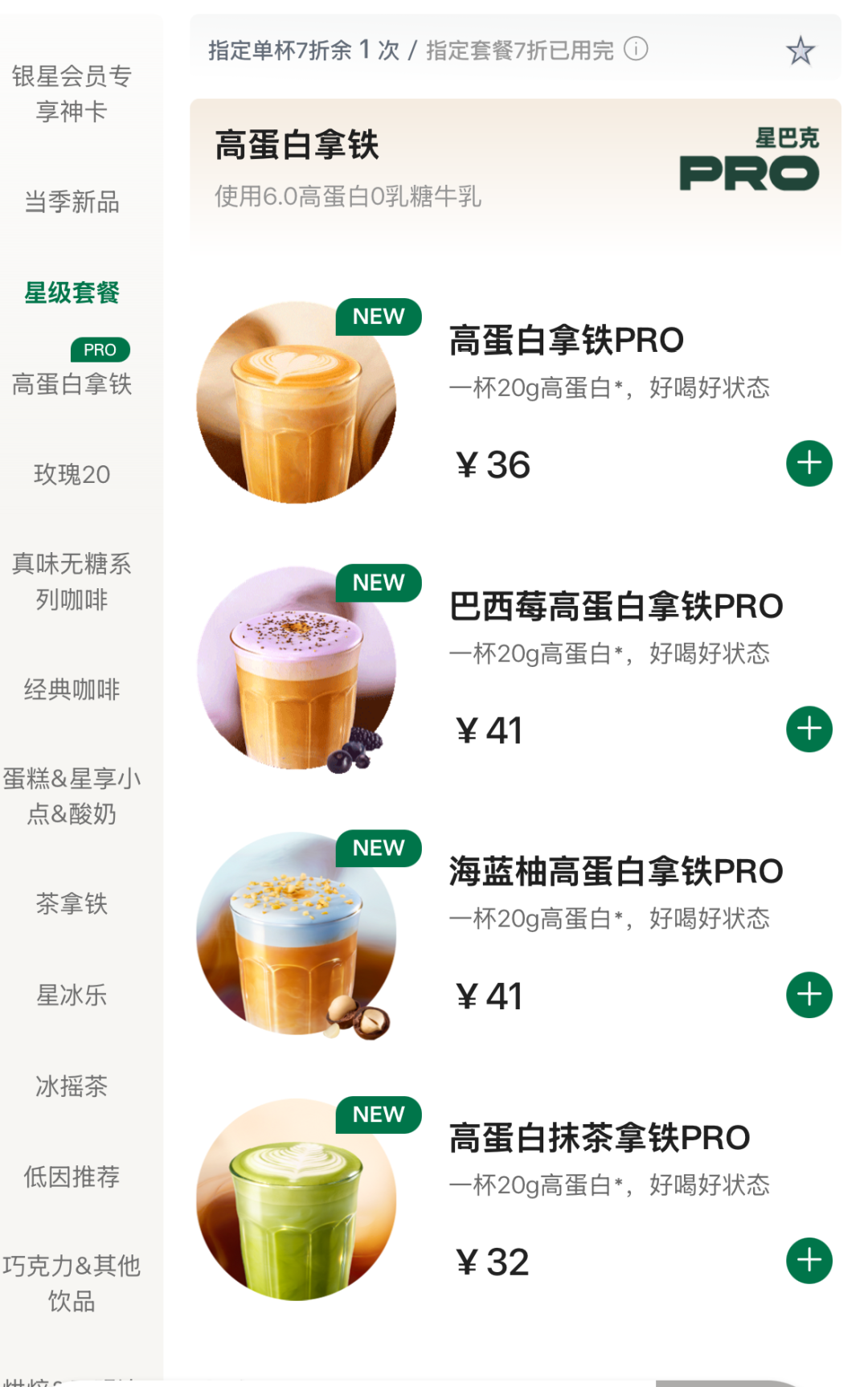Tap the star icon on the discount banner
This screenshot has width=868, height=1387.
(800, 51)
